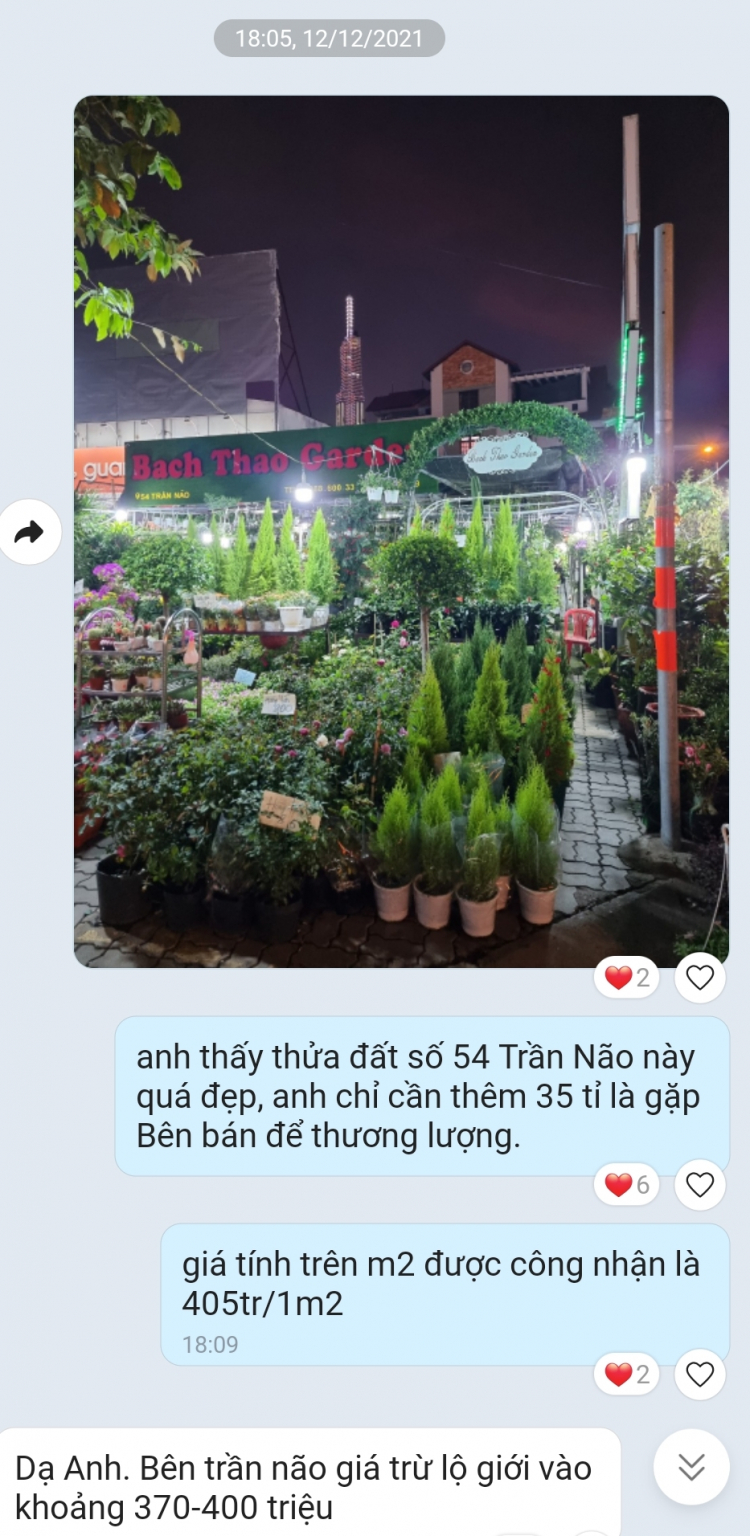750x1536 pixels.
Task: View reactions on the garden photo
Action: [627, 977]
